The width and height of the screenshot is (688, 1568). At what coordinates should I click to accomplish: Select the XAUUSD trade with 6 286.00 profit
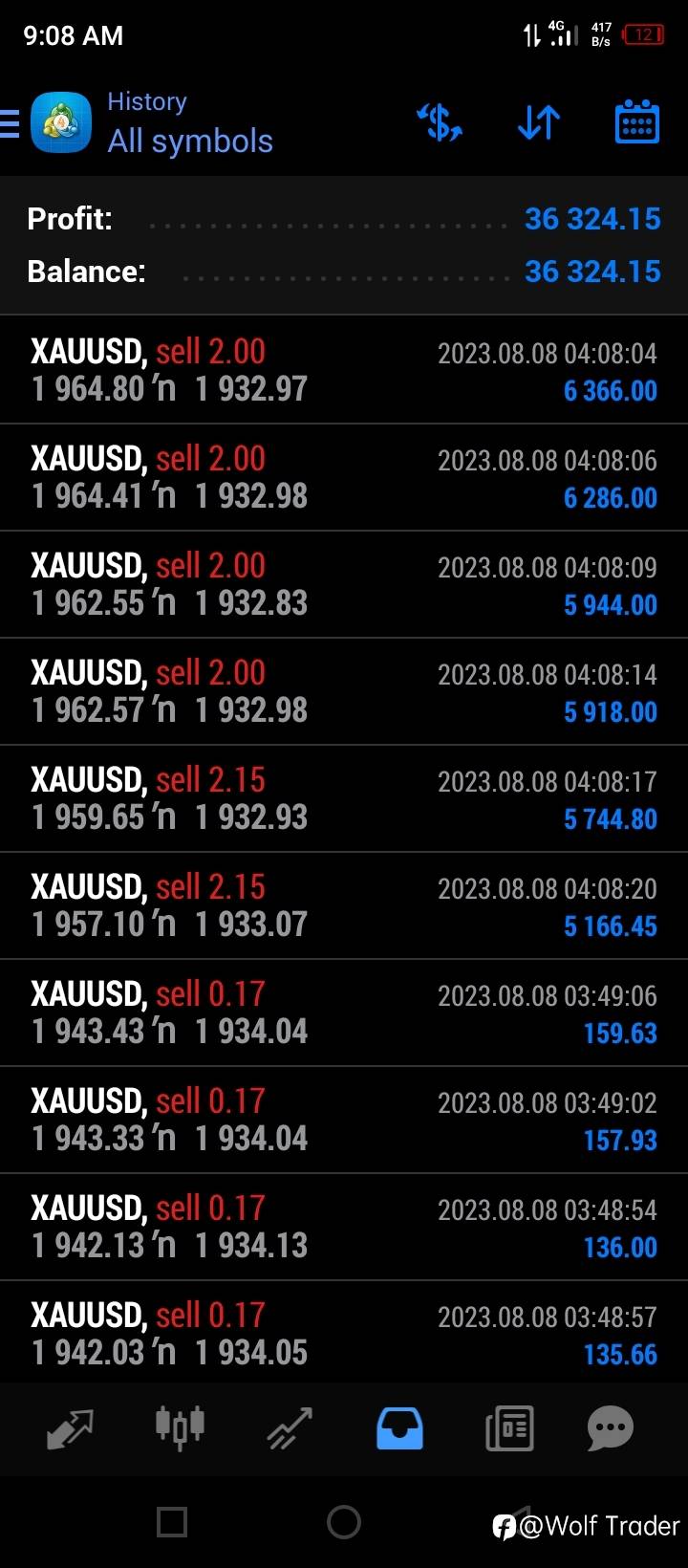click(344, 477)
